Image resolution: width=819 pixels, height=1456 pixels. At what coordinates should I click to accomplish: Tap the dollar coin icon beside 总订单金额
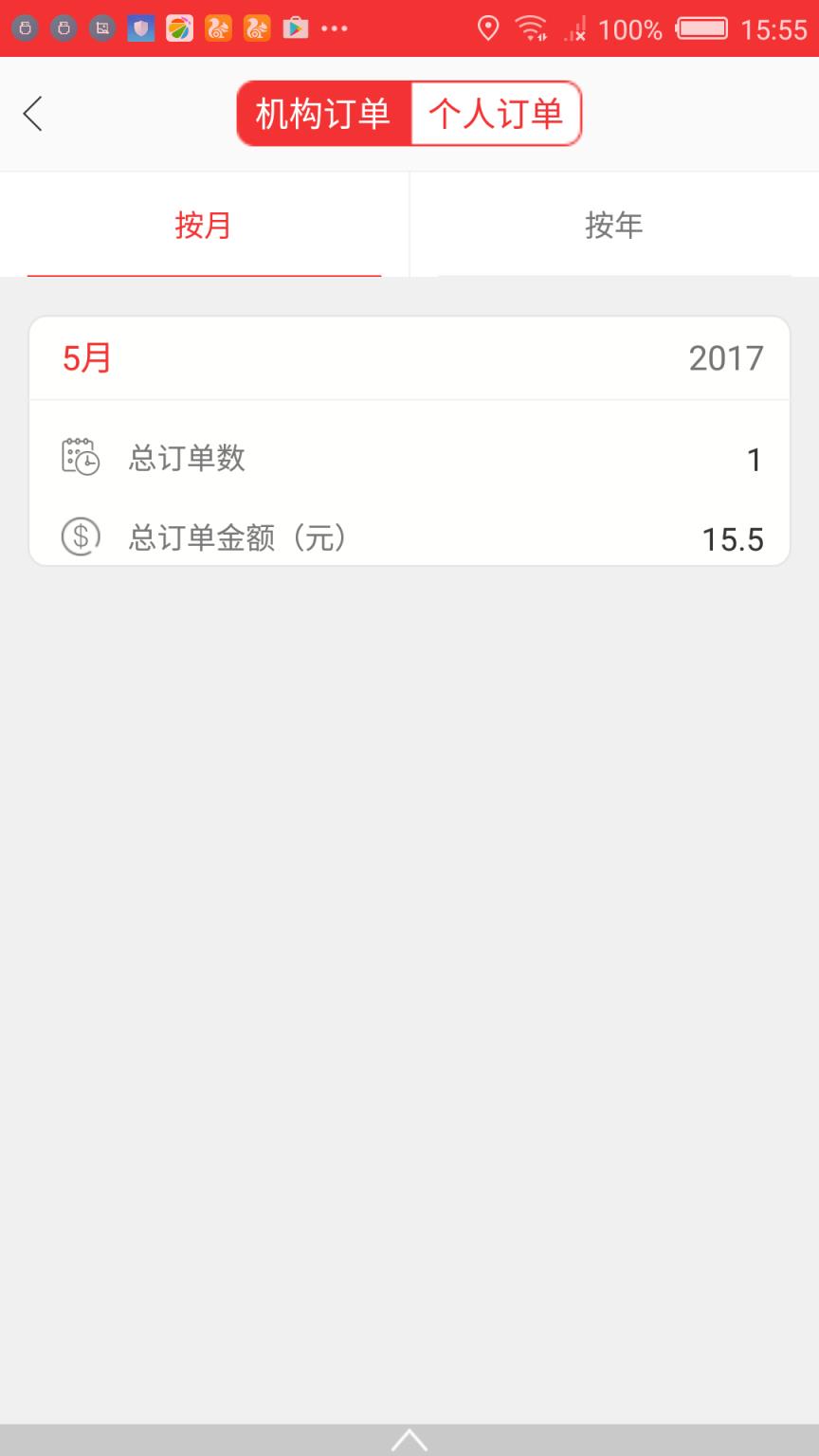[81, 537]
